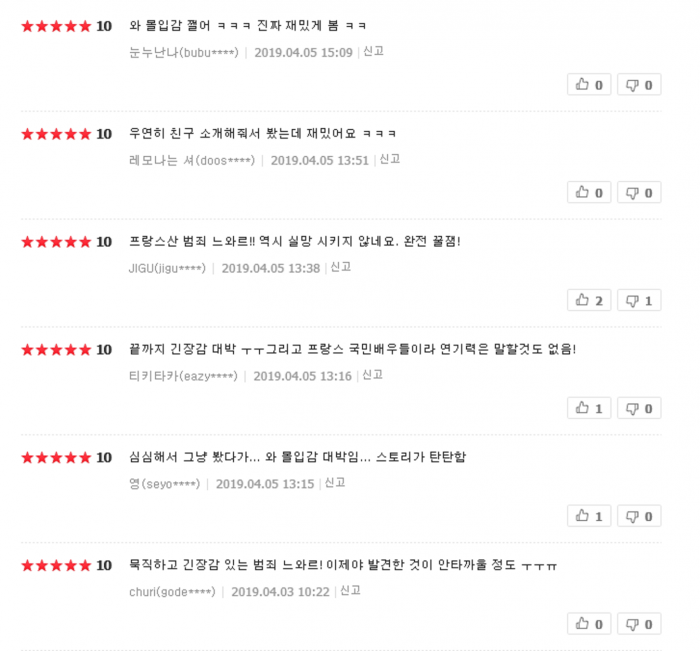
Task: Upvote the review by bubu****
Action: 589,85
